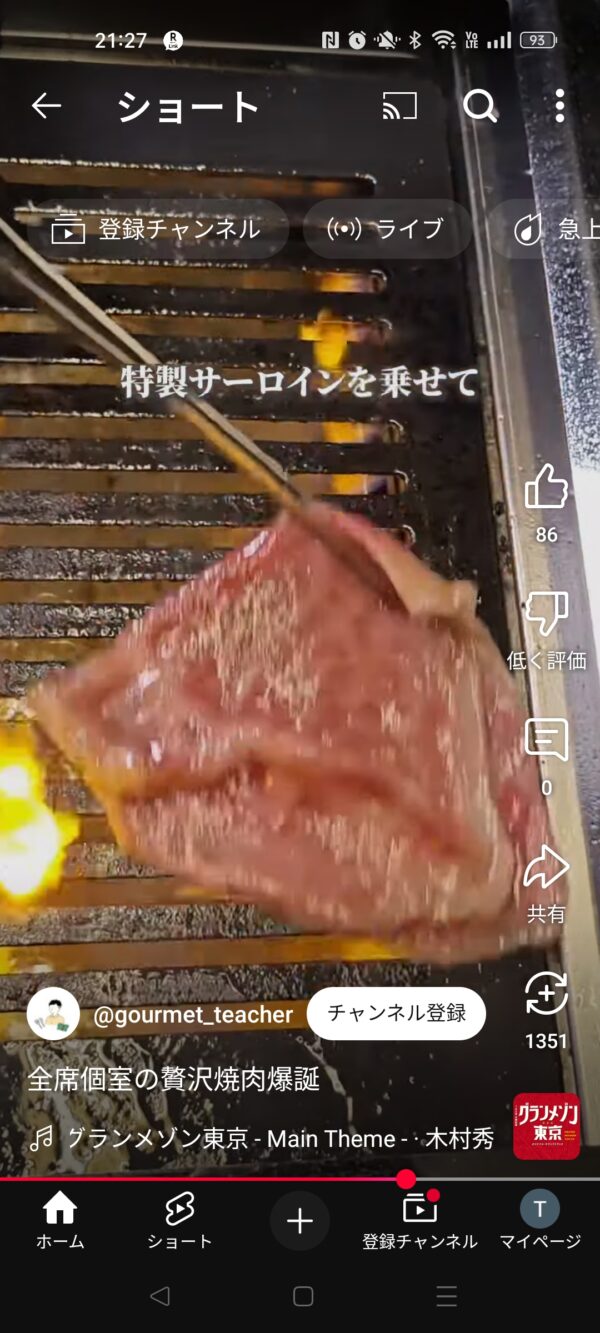This screenshot has height=1333, width=600.
Task: Subscribe with the チャンネル登録 button
Action: 396,1014
